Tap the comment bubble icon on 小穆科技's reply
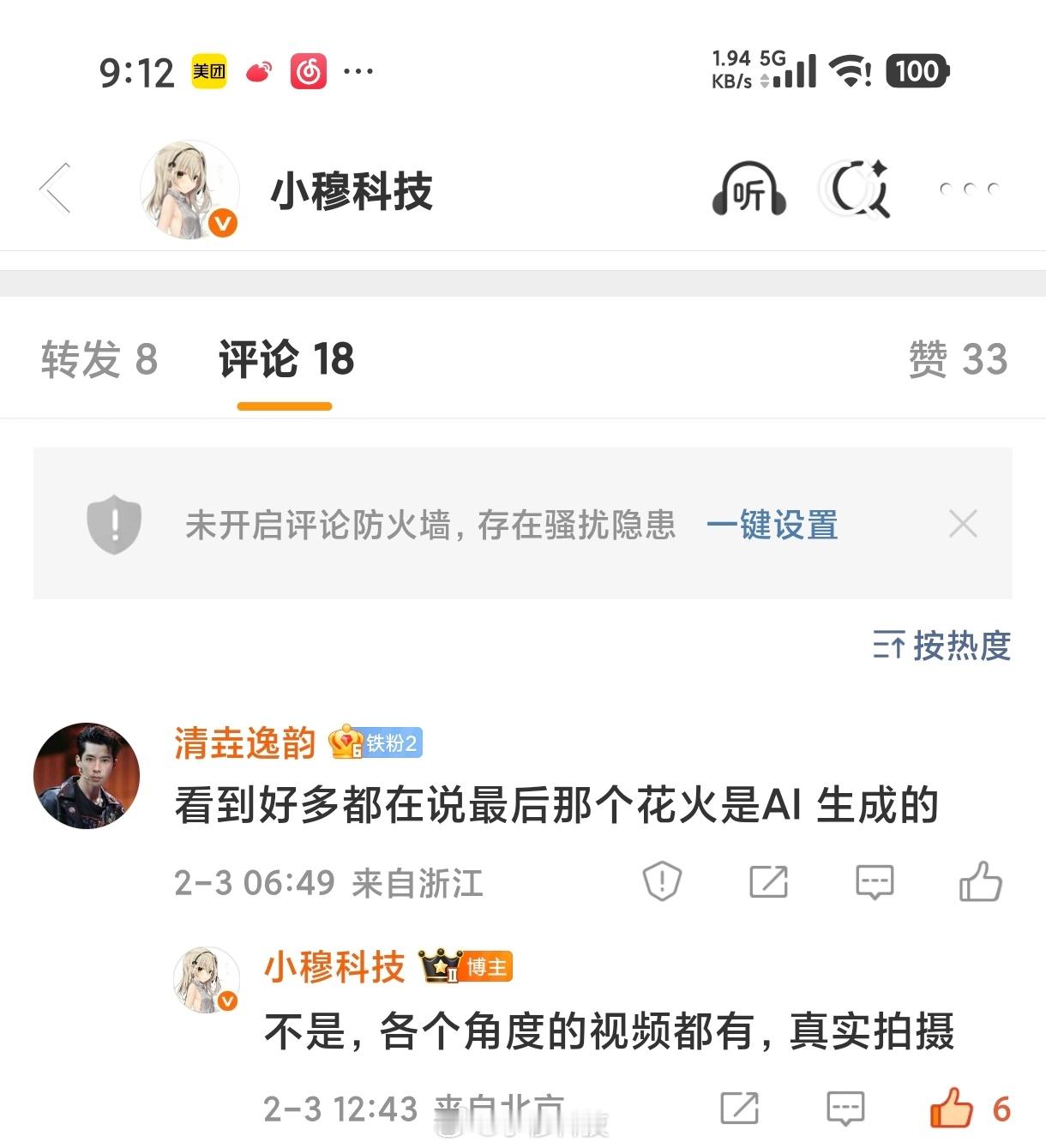This screenshot has width=1046, height=1148. (844, 1106)
